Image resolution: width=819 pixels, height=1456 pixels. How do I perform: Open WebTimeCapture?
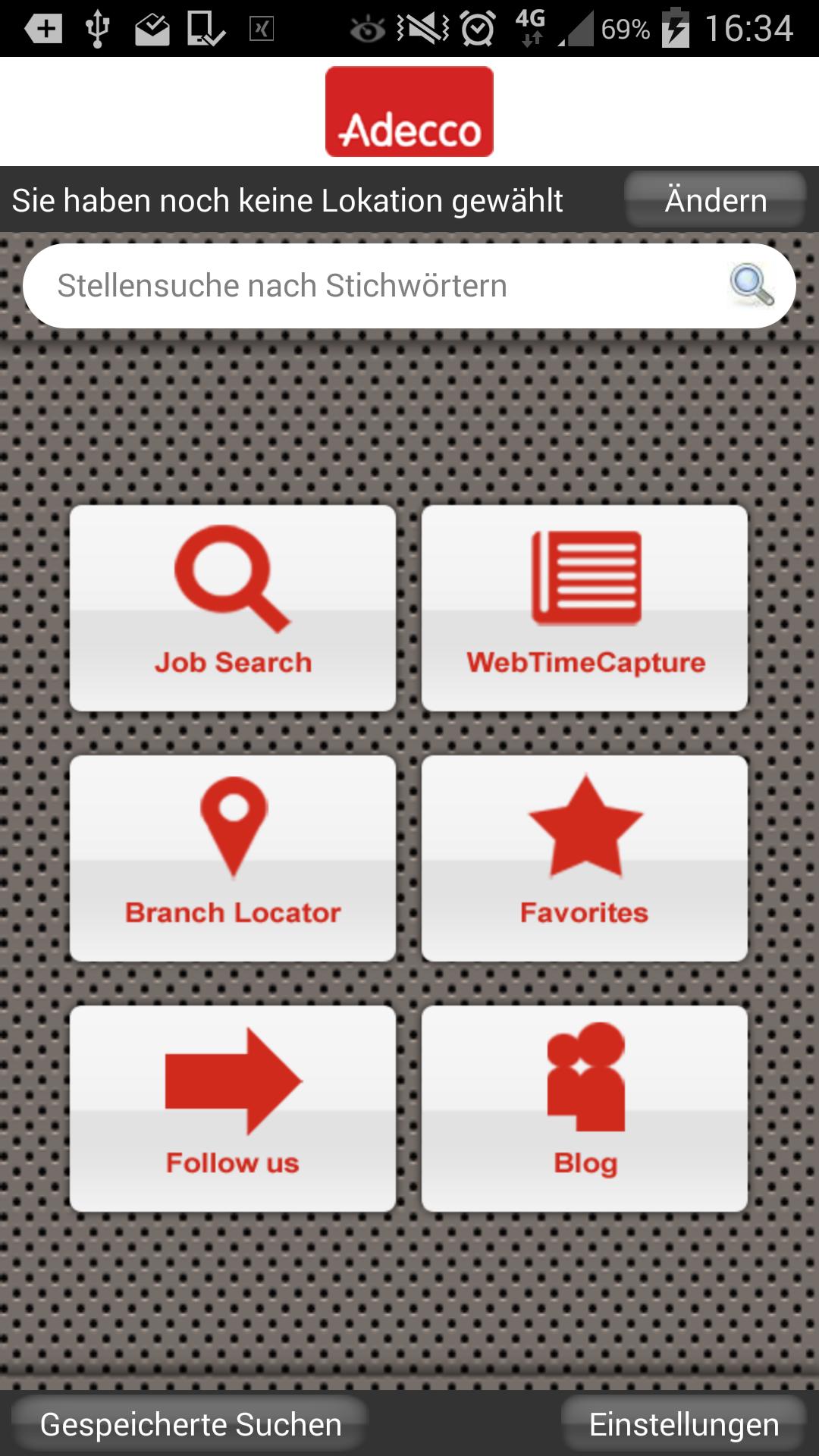point(584,607)
